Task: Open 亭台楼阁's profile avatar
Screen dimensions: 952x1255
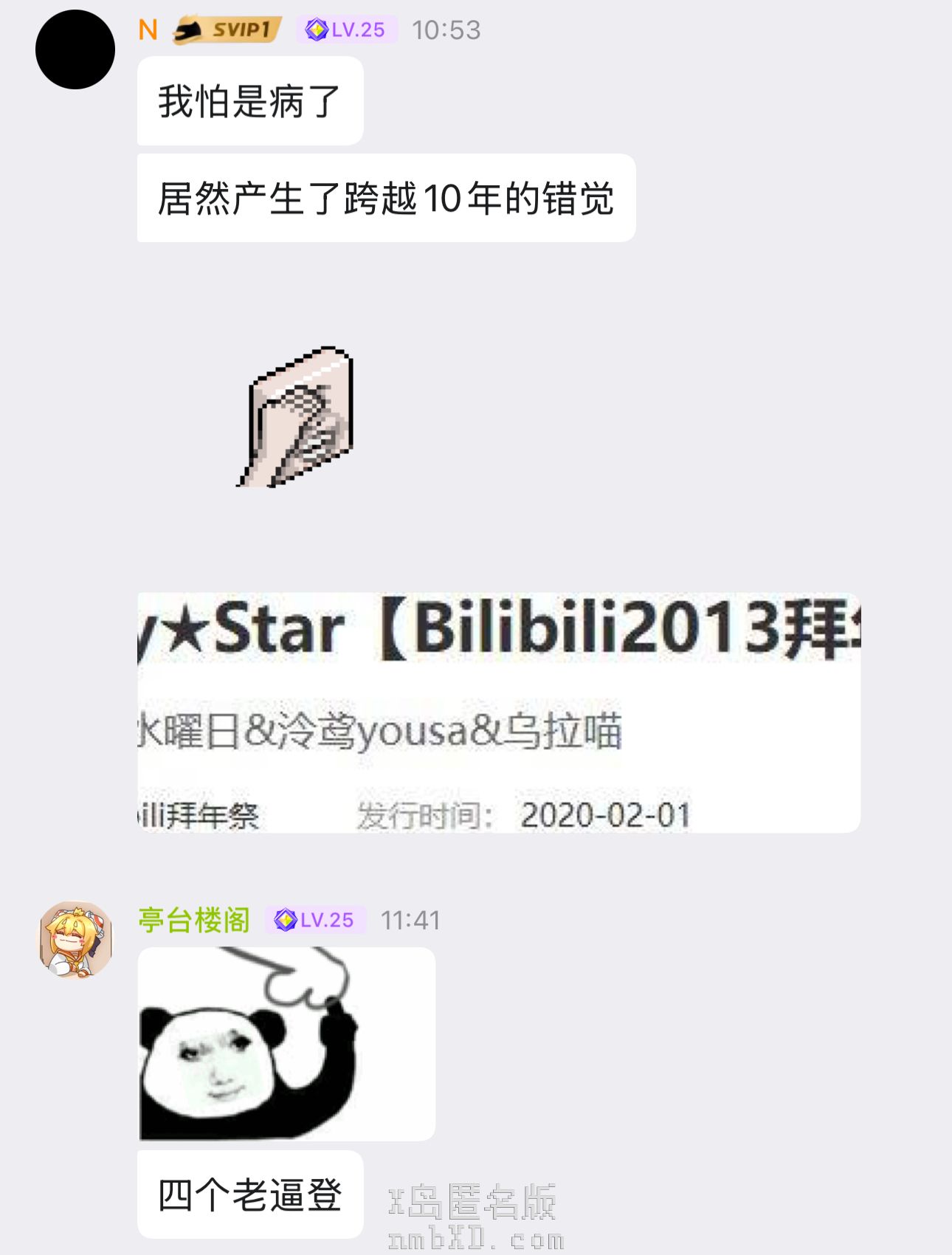Action: [x=75, y=940]
